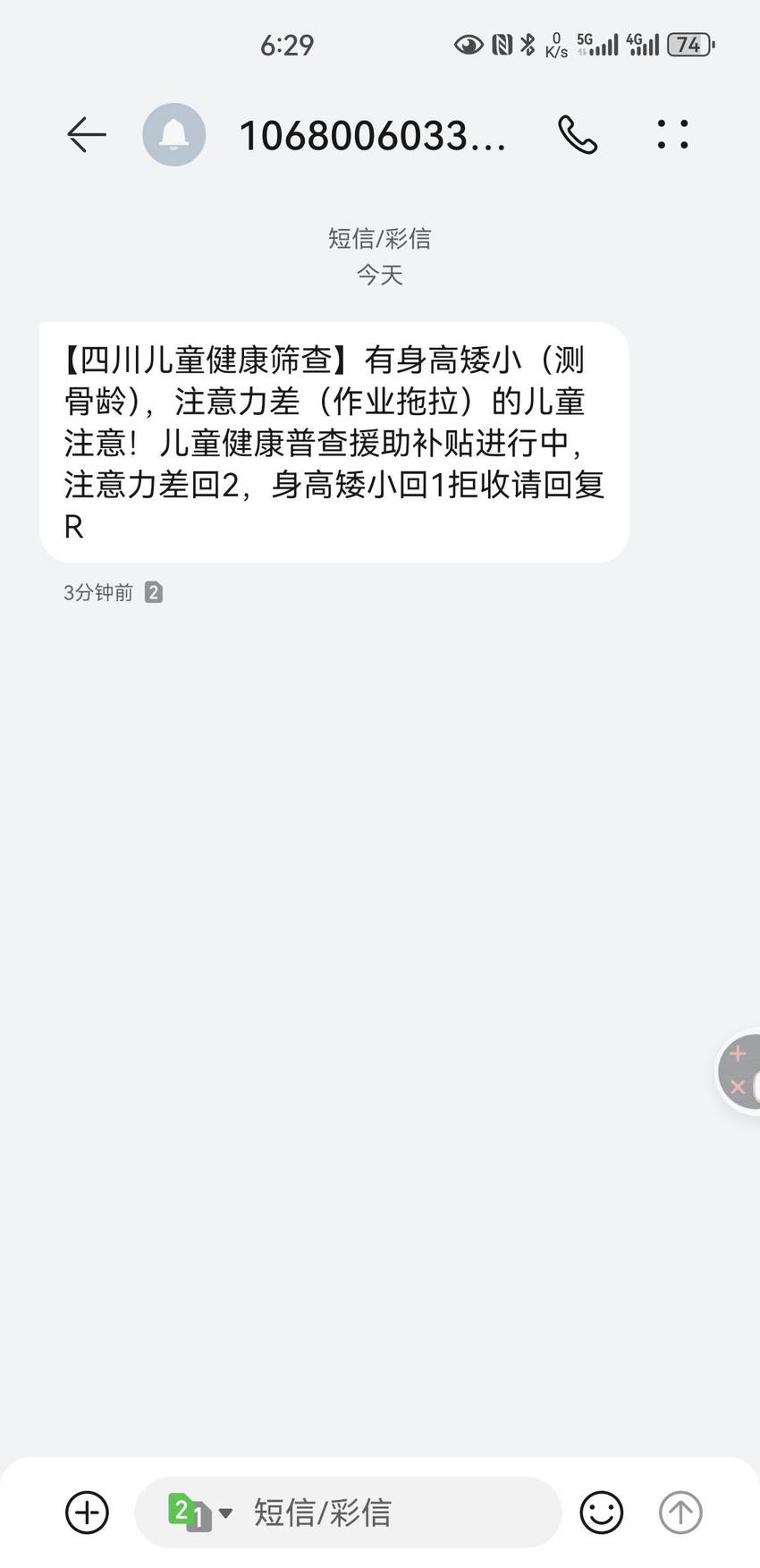Open the floating calculator bubble
The image size is (760, 1568).
pos(739,1072)
